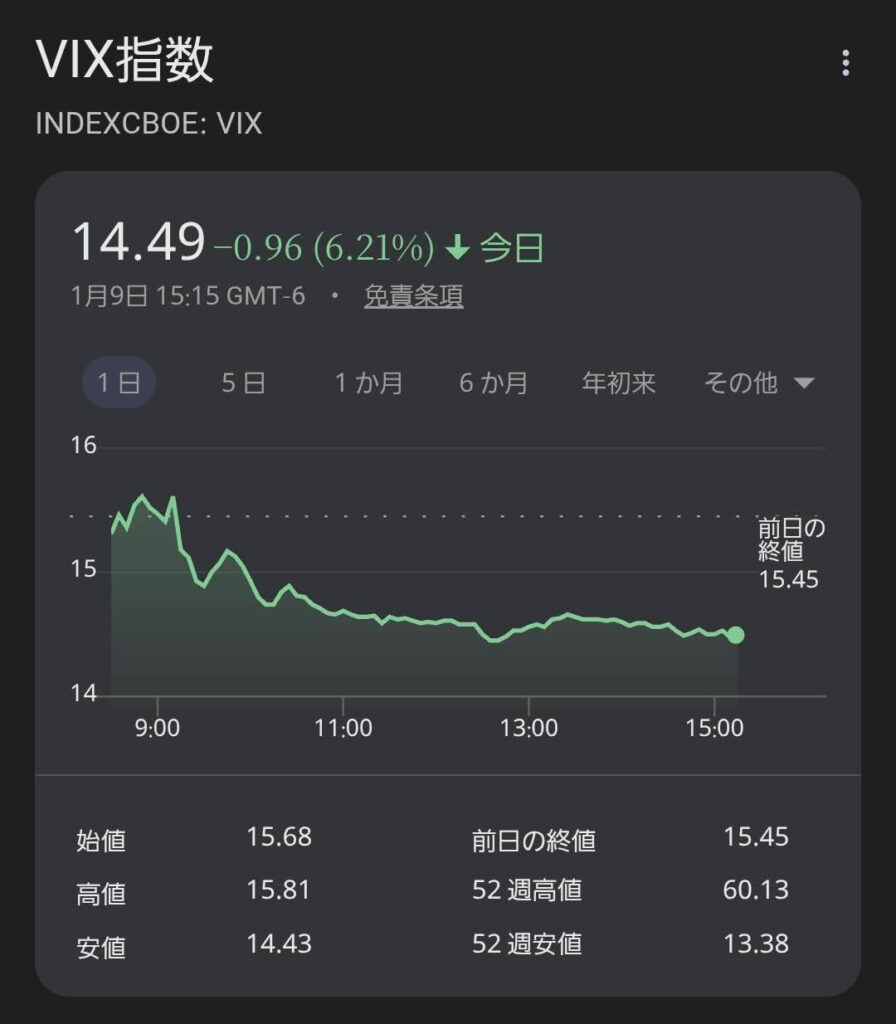The image size is (896, 1024).
Task: Show the 1か月 chart
Action: [368, 383]
